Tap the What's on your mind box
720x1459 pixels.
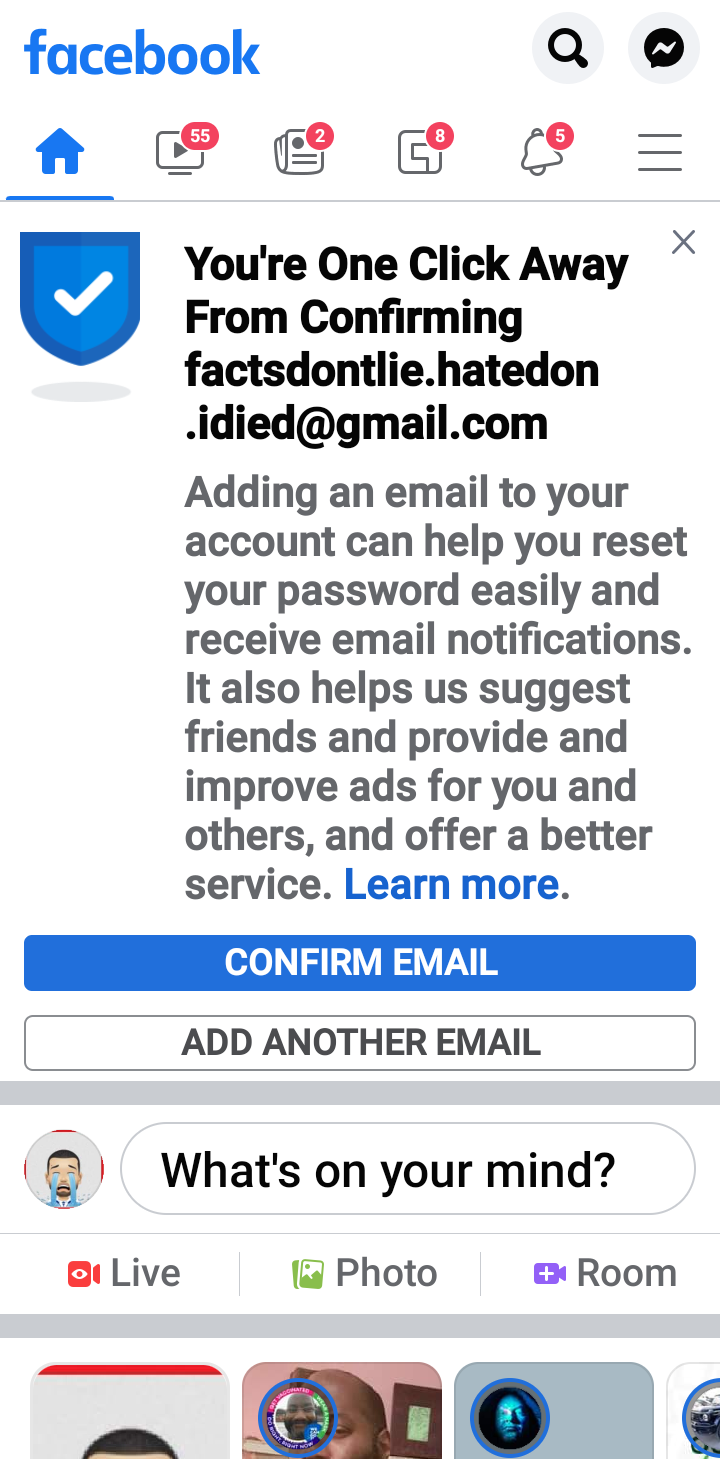coord(408,1169)
